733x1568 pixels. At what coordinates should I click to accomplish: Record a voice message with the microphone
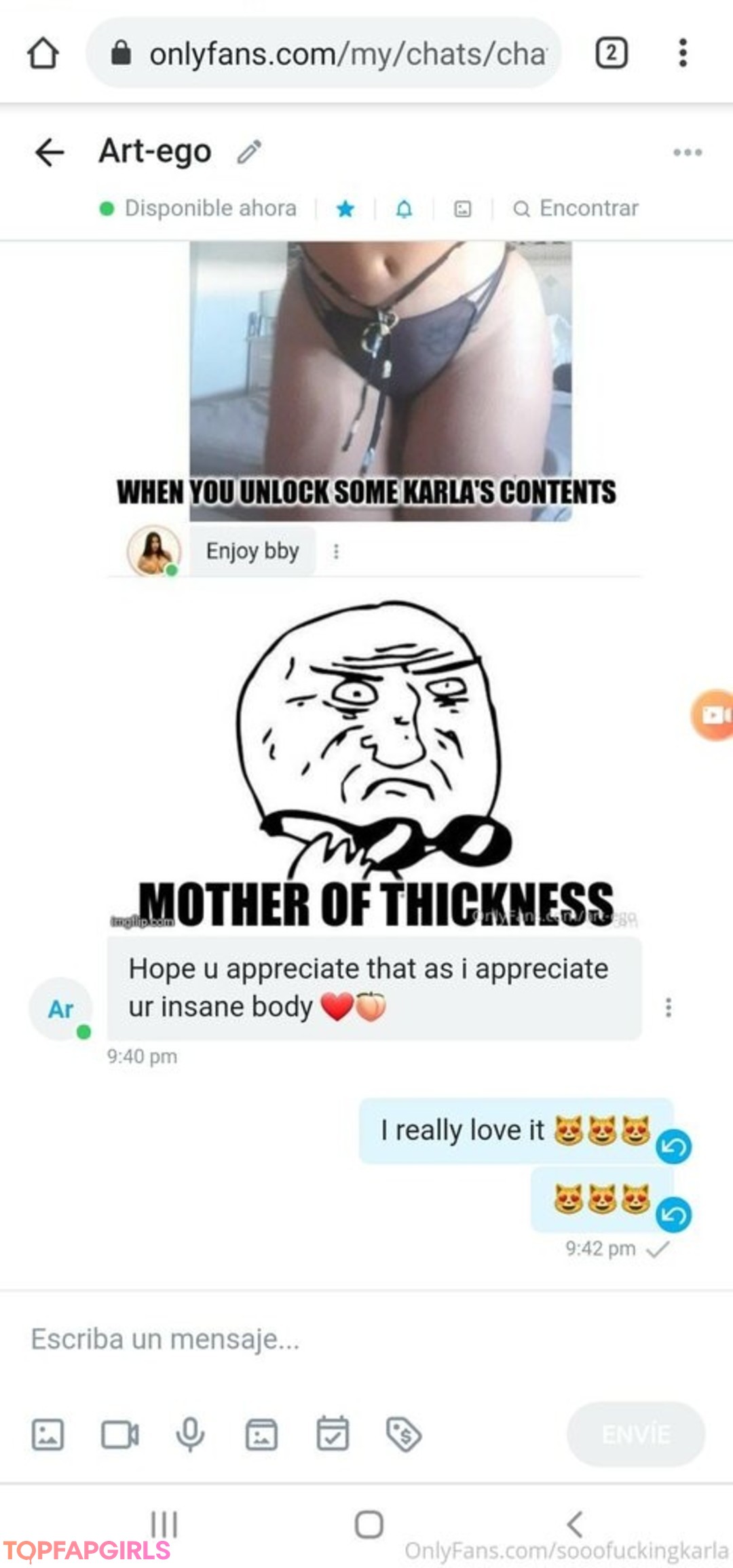[190, 1434]
